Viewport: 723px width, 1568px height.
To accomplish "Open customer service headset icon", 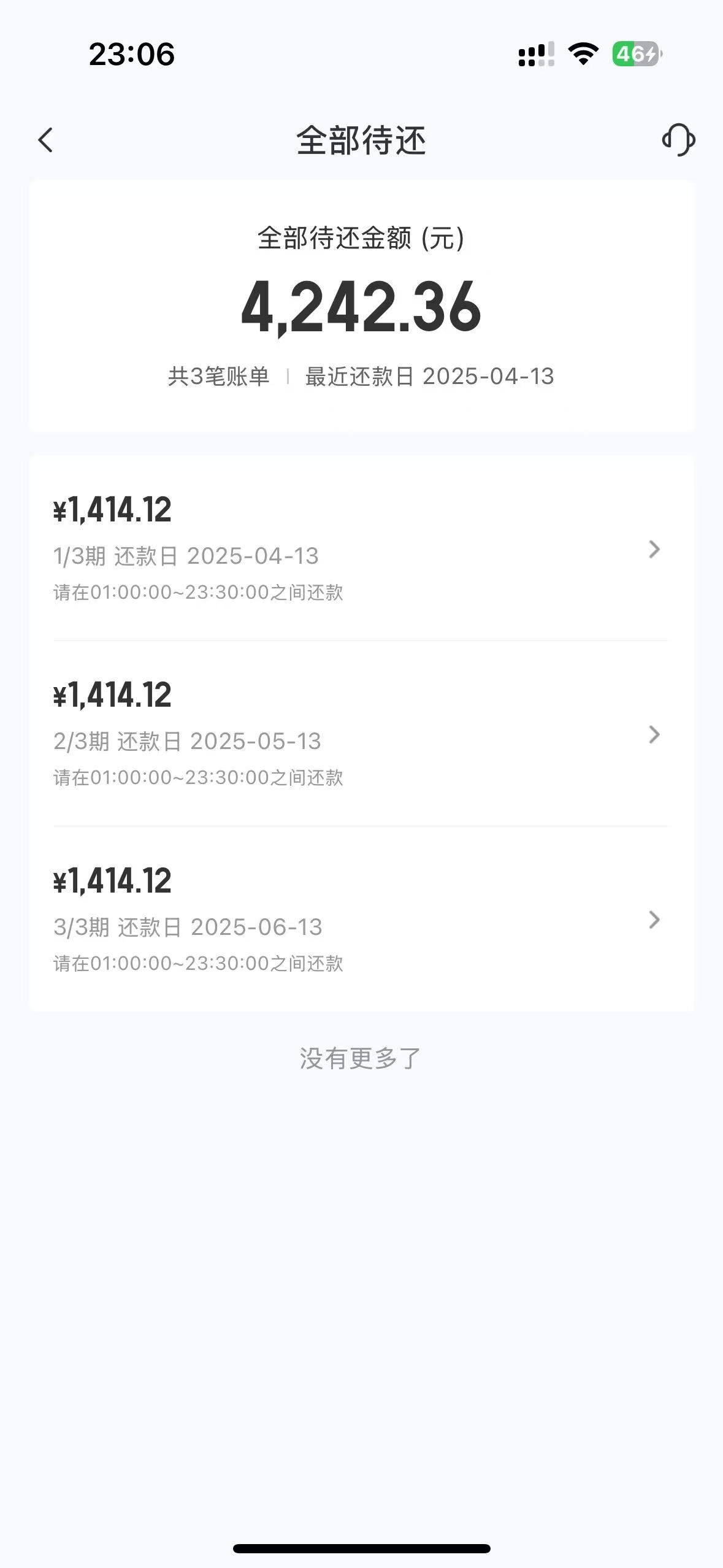I will pos(678,140).
